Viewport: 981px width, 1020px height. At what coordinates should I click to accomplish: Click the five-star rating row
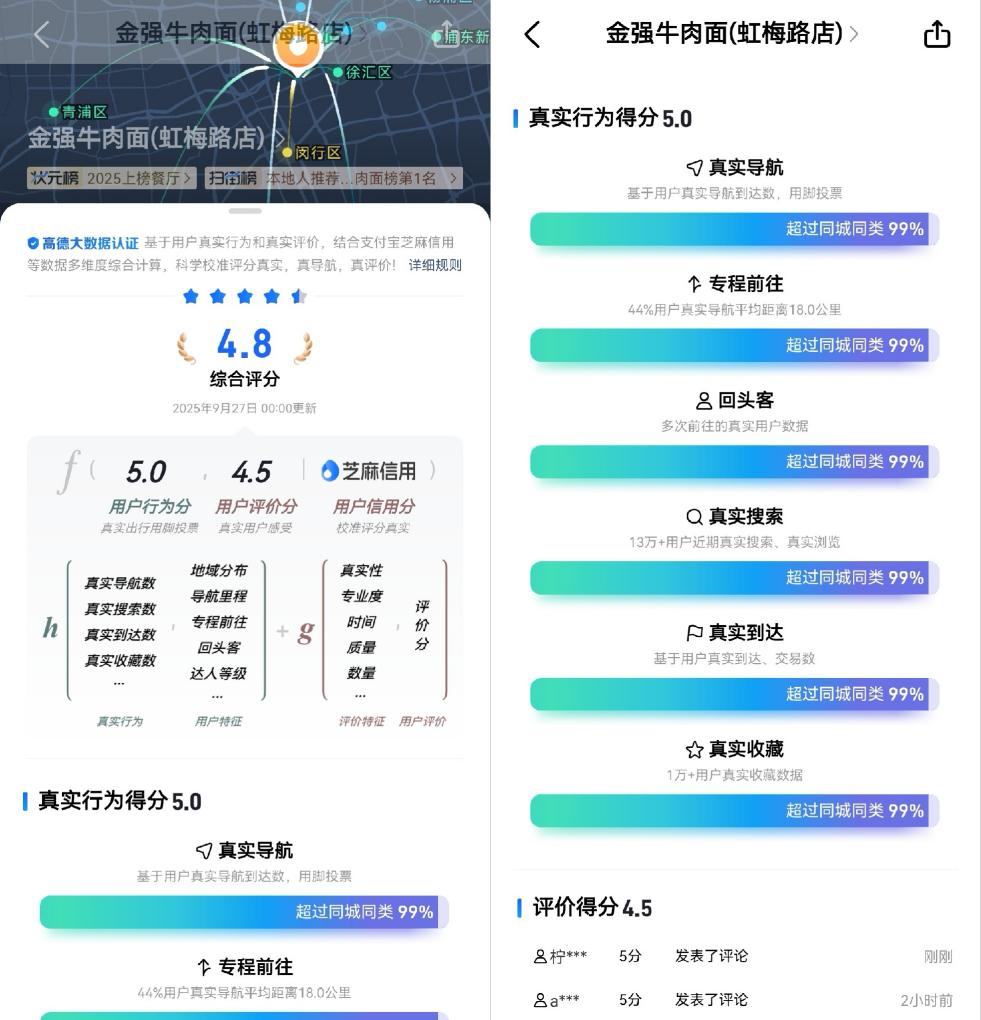(x=244, y=296)
